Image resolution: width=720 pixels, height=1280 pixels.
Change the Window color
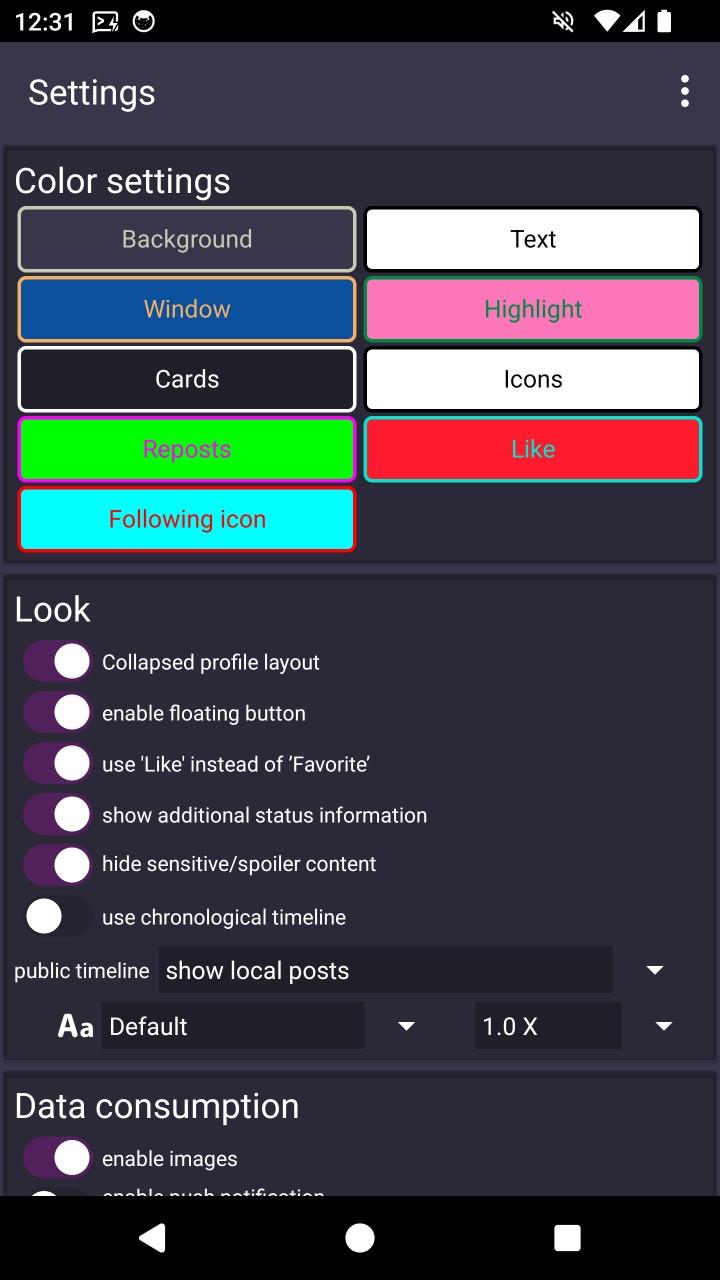pyautogui.click(x=187, y=309)
